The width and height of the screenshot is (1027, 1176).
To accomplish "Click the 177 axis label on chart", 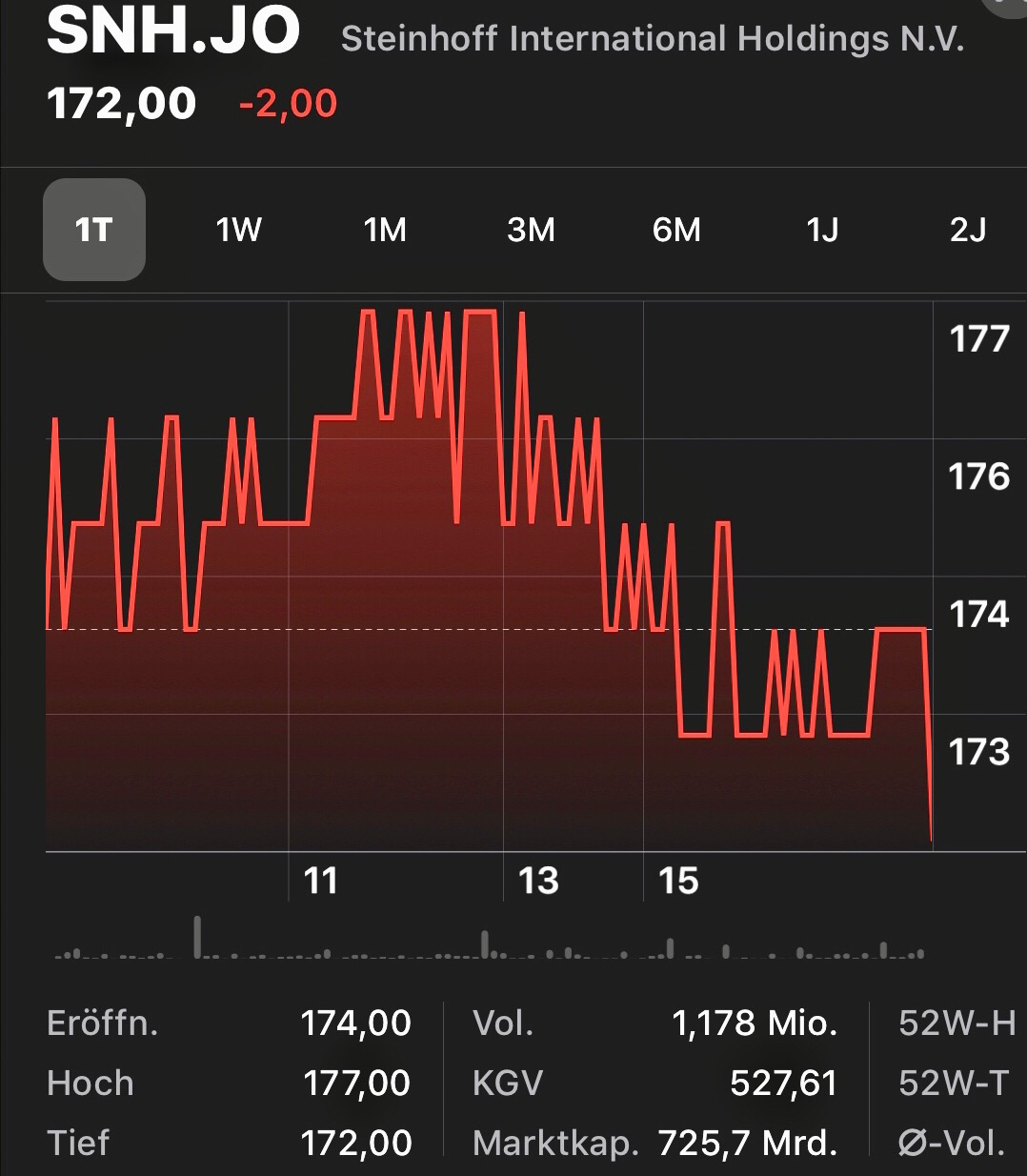I will pos(979,338).
